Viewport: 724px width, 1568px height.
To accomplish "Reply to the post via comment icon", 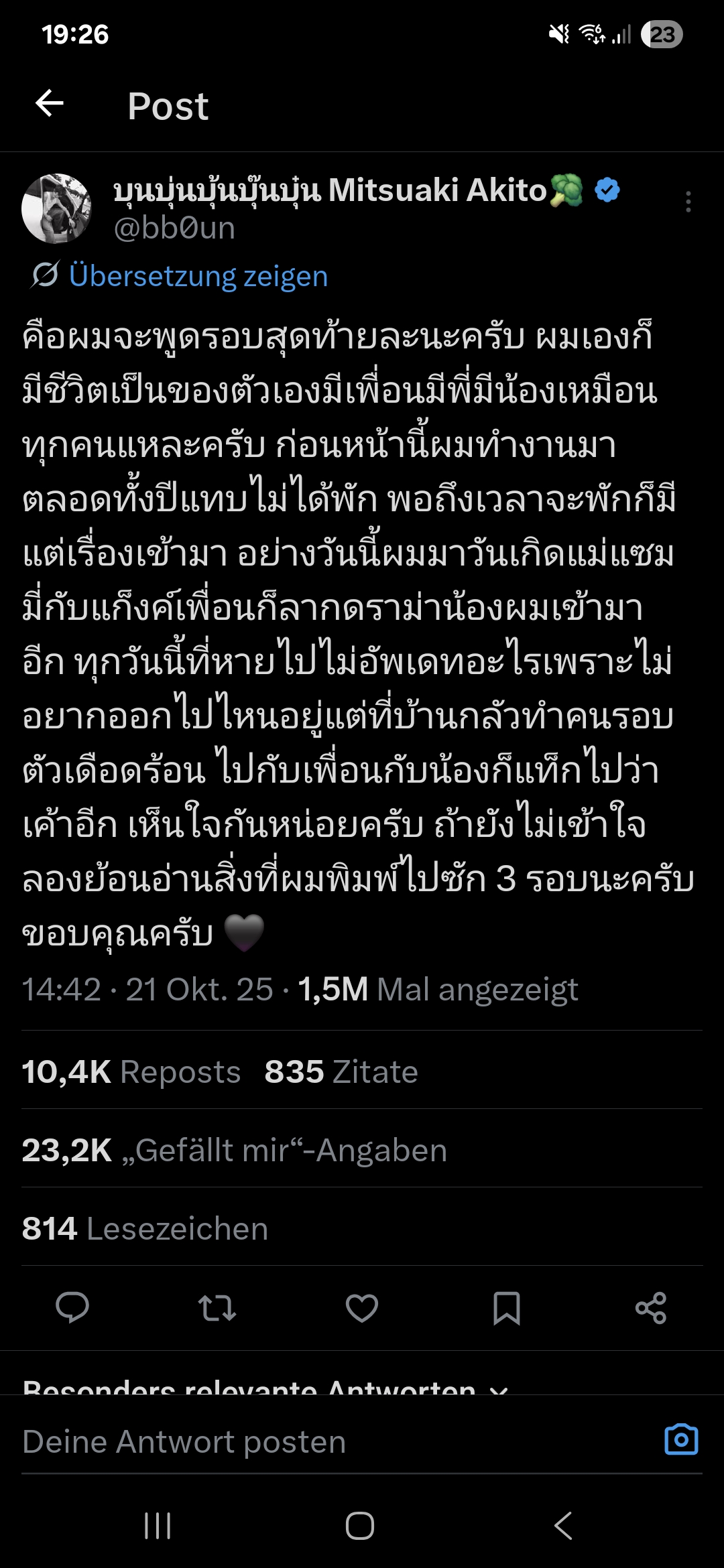I will click(x=72, y=1307).
